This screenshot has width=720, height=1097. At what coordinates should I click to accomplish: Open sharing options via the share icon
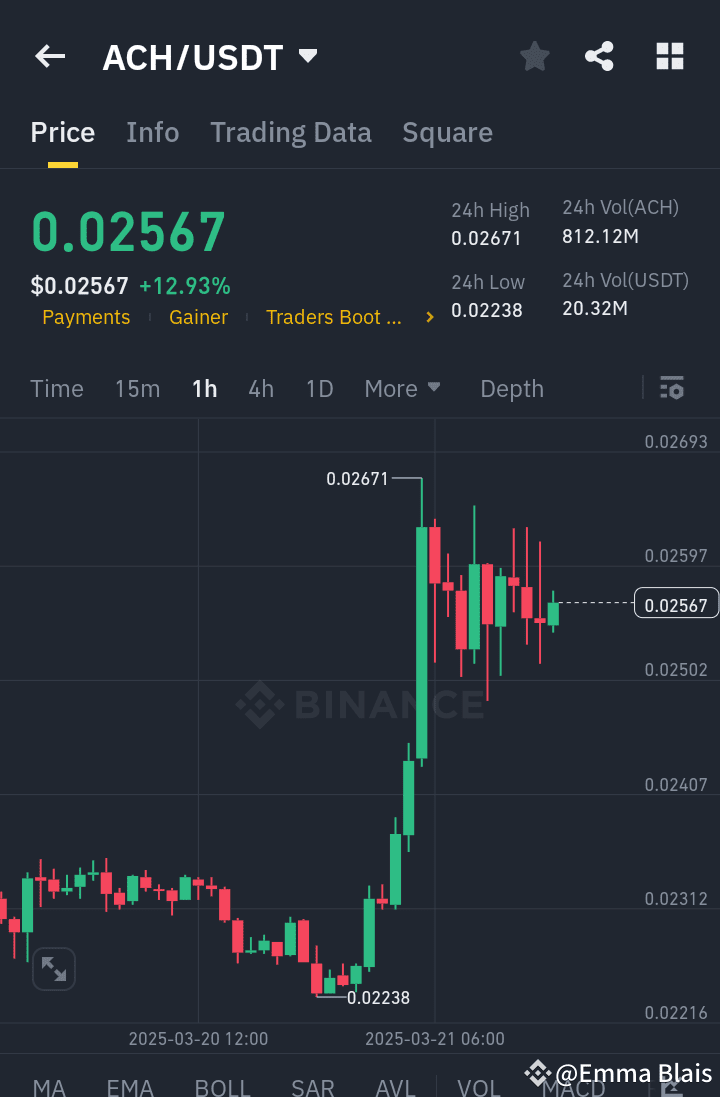599,56
